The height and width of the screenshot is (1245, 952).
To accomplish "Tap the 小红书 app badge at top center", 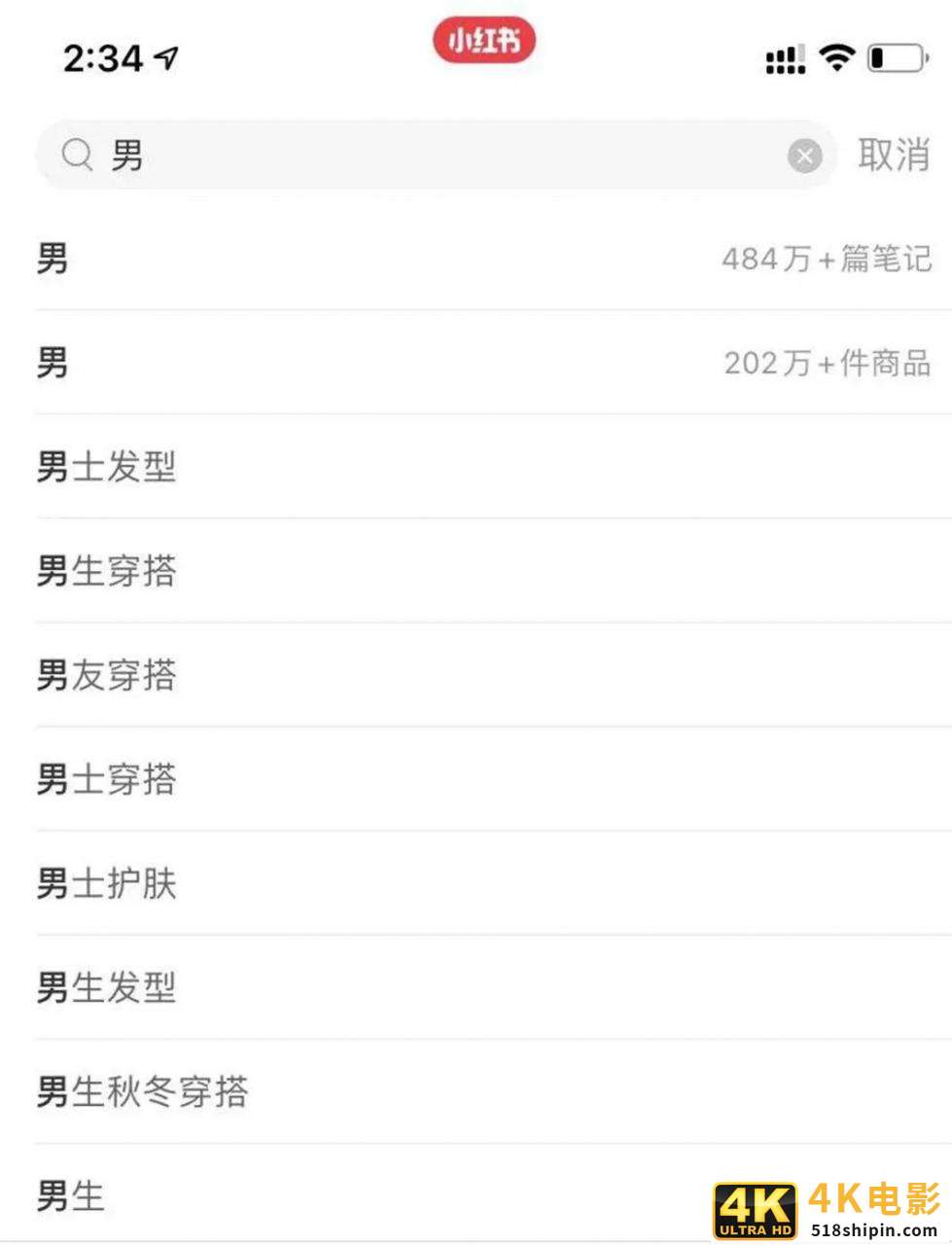I will click(x=483, y=41).
